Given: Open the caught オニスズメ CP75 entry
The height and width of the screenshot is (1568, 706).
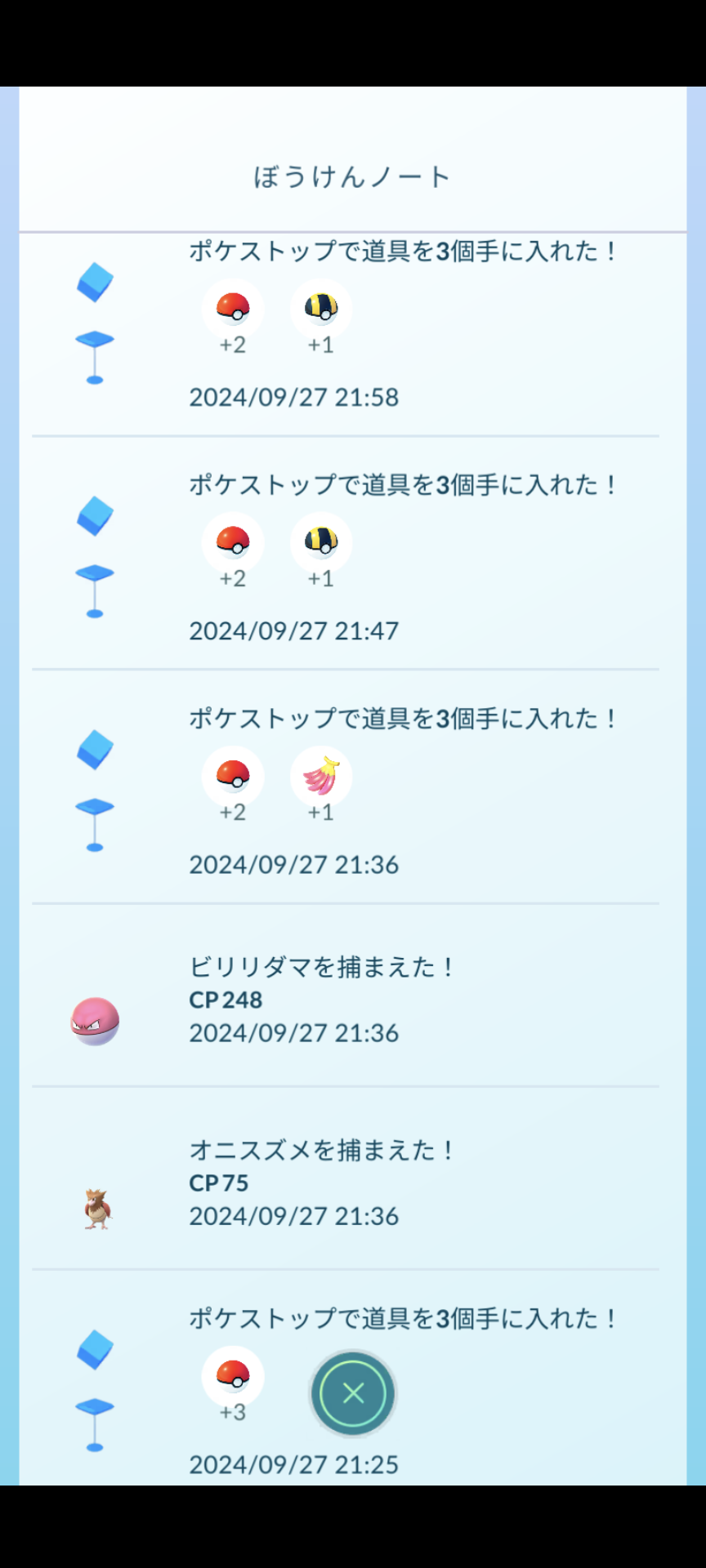Looking at the screenshot, I should click(x=346, y=1178).
